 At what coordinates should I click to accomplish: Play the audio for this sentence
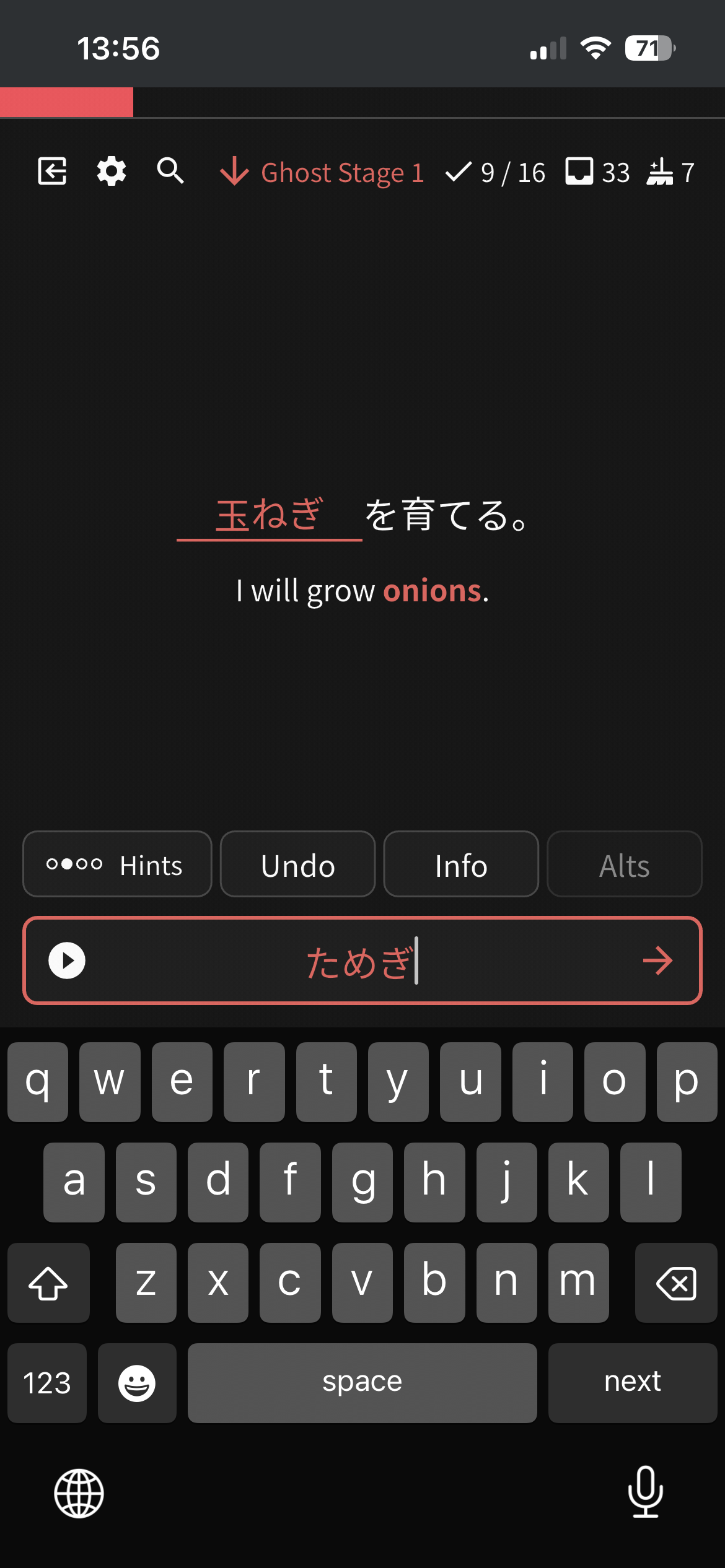tap(67, 960)
